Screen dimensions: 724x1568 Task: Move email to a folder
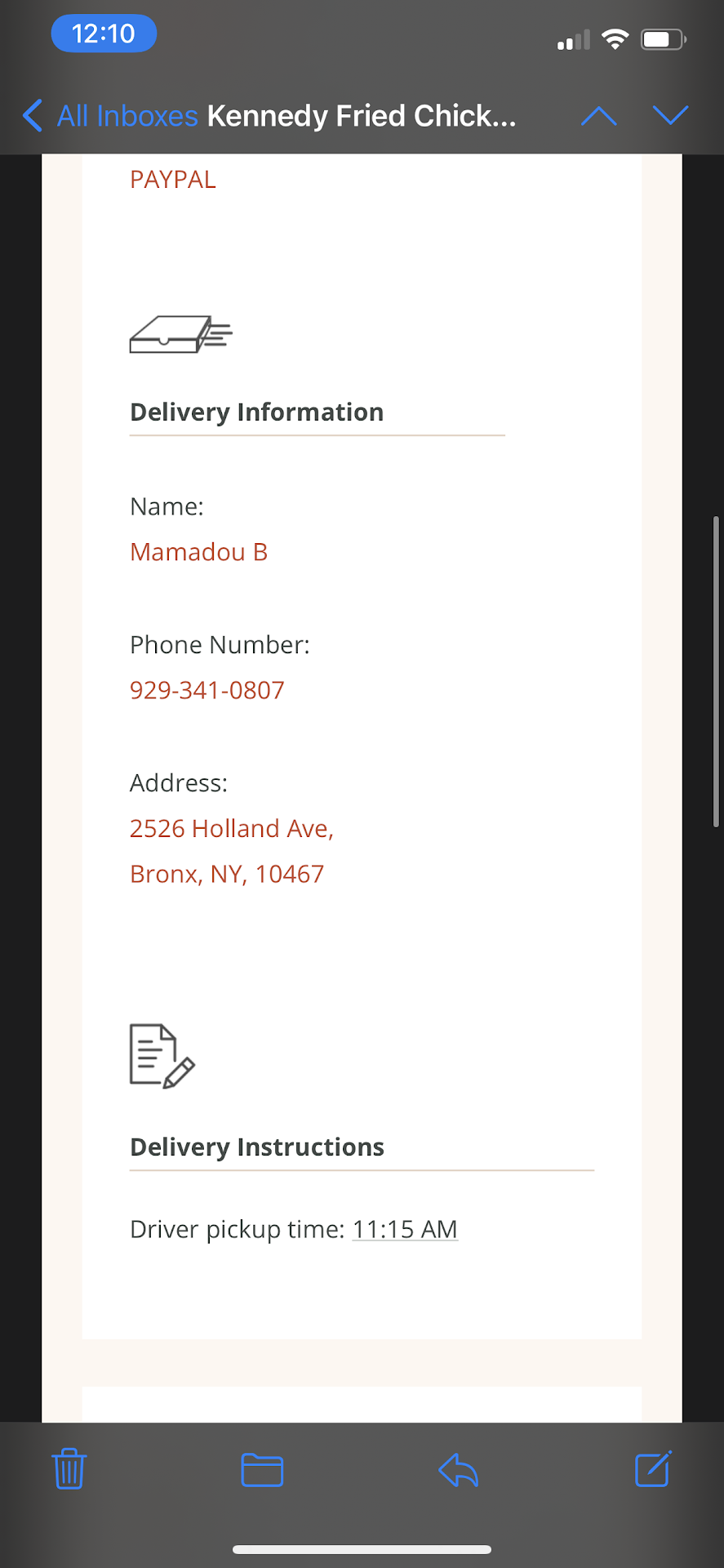pos(262,1469)
